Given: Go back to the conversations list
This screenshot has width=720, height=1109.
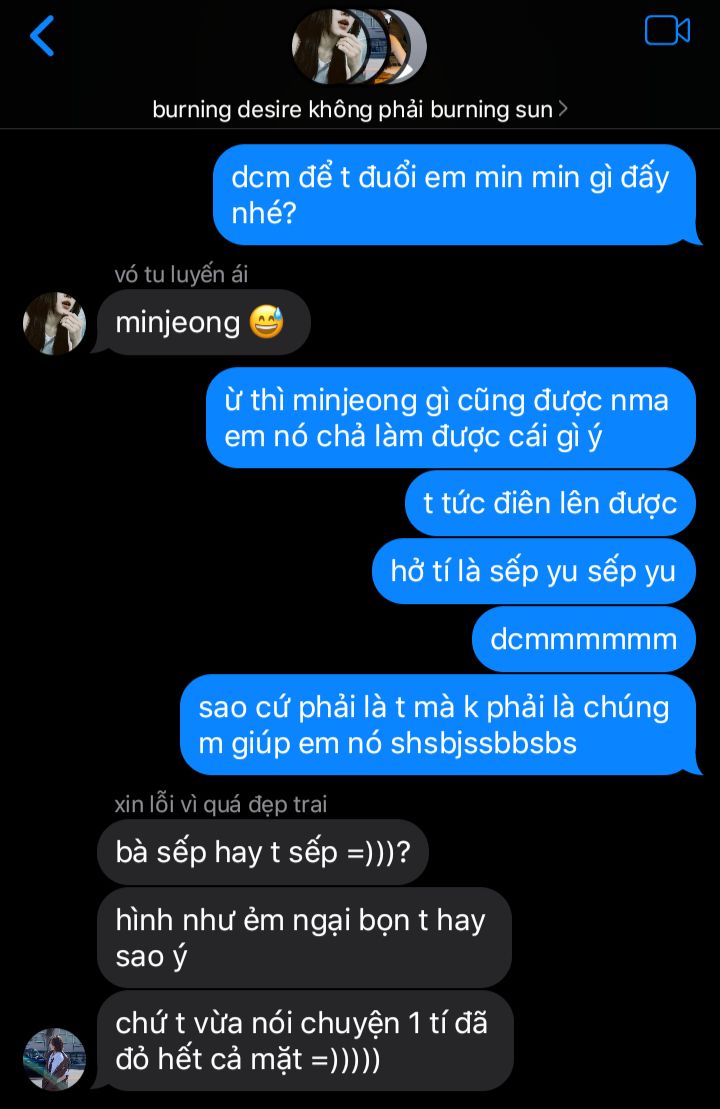Looking at the screenshot, I should (x=42, y=37).
